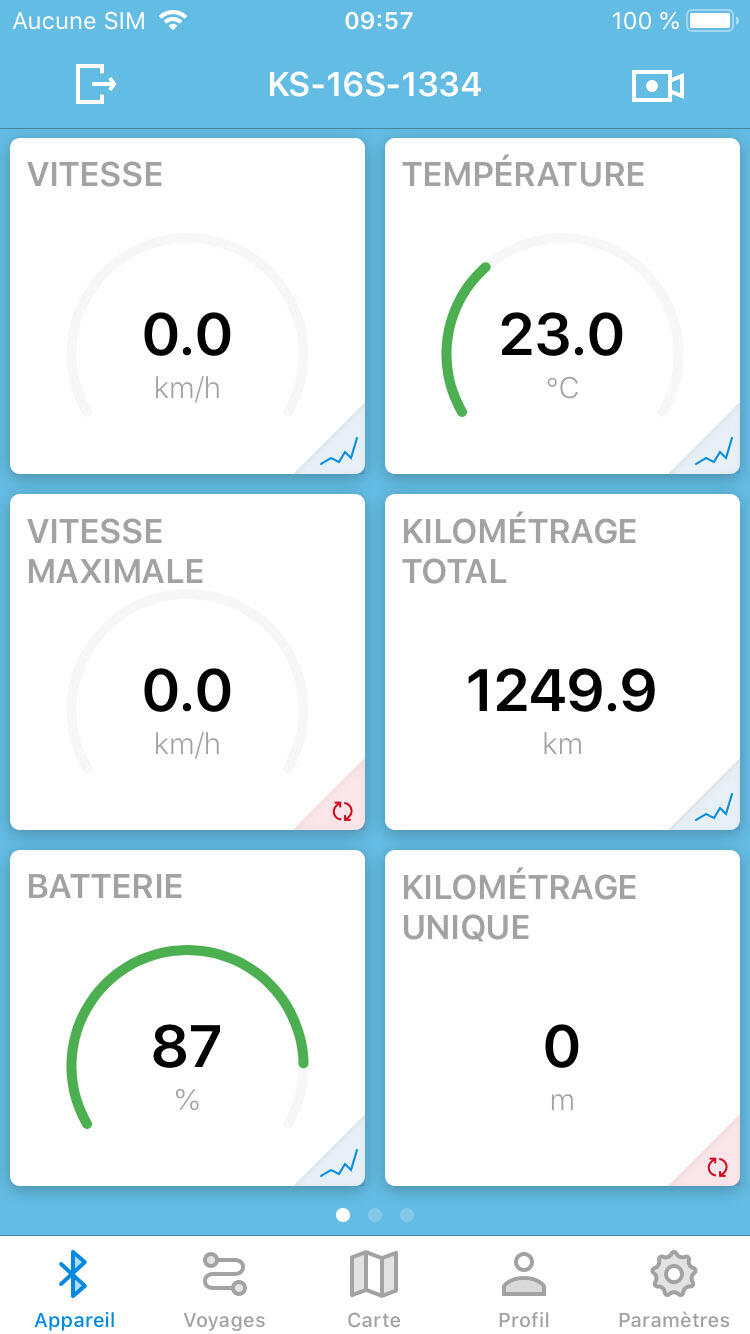Select the Appareil tab
750x1334 pixels.
[x=74, y=1290]
